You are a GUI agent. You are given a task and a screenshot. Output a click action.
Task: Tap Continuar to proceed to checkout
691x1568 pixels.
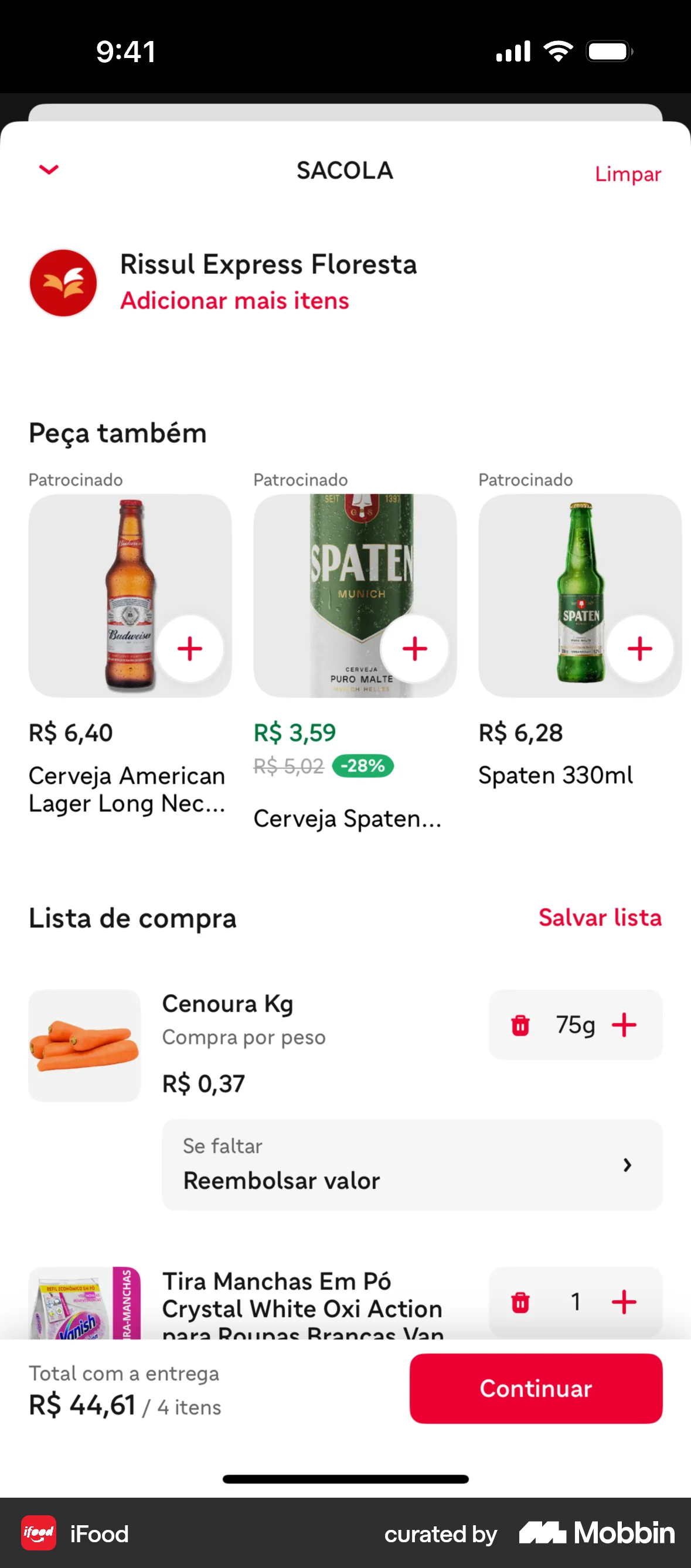pos(536,1389)
